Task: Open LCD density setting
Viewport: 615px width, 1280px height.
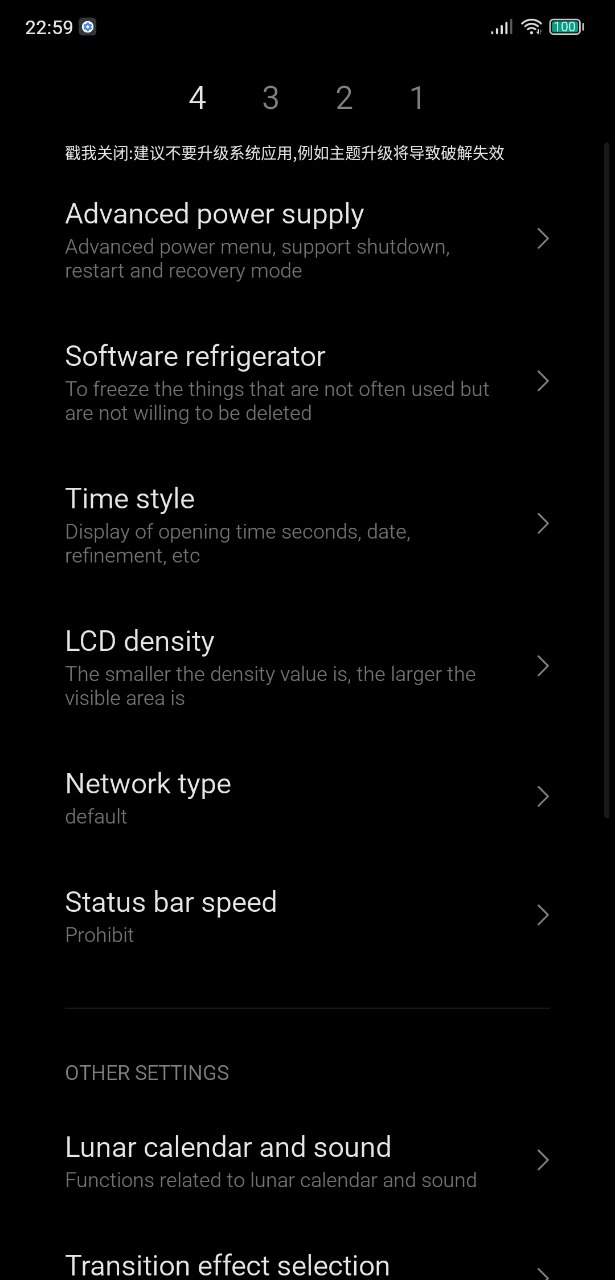Action: (x=307, y=668)
